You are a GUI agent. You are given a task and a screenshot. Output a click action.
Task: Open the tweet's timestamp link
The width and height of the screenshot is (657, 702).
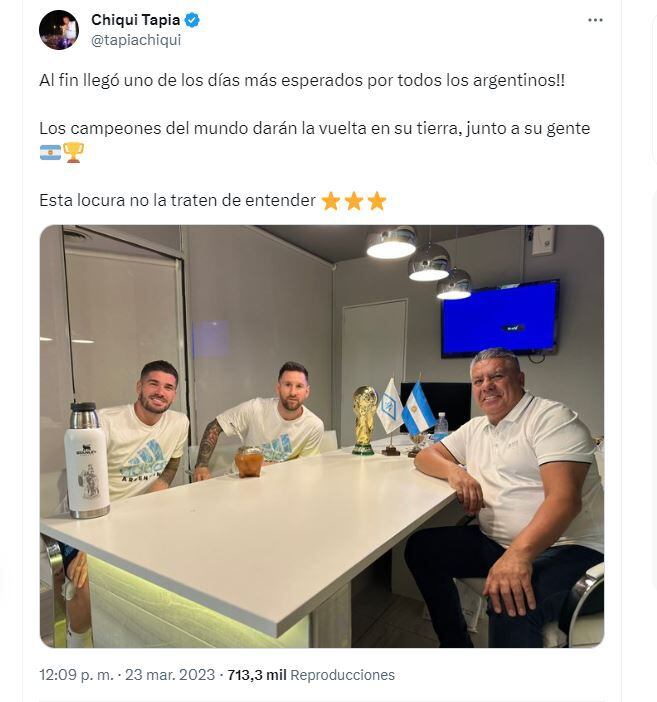pos(127,675)
